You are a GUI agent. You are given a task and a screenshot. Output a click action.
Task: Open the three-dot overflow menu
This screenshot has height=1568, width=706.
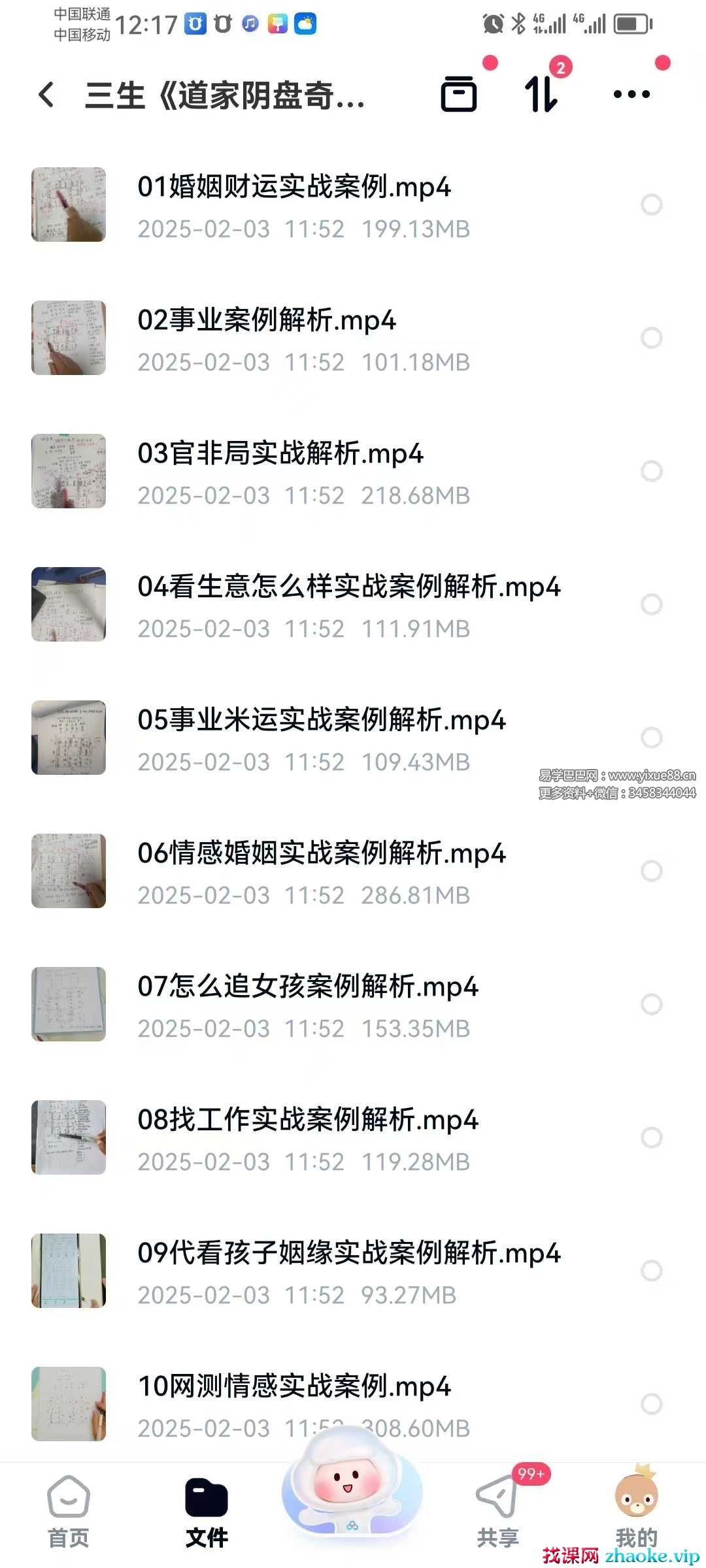click(x=631, y=94)
